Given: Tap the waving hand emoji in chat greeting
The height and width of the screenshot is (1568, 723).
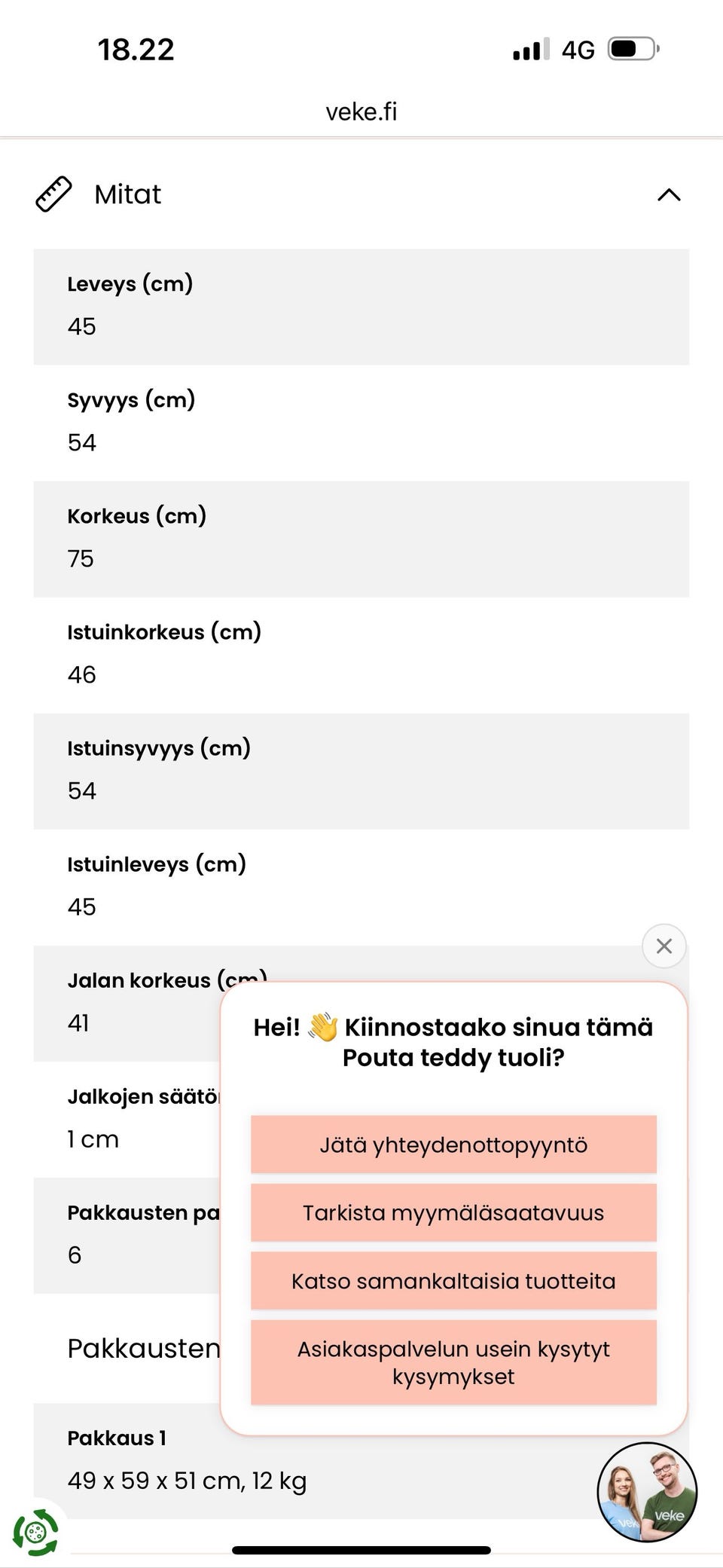Looking at the screenshot, I should tap(322, 1026).
